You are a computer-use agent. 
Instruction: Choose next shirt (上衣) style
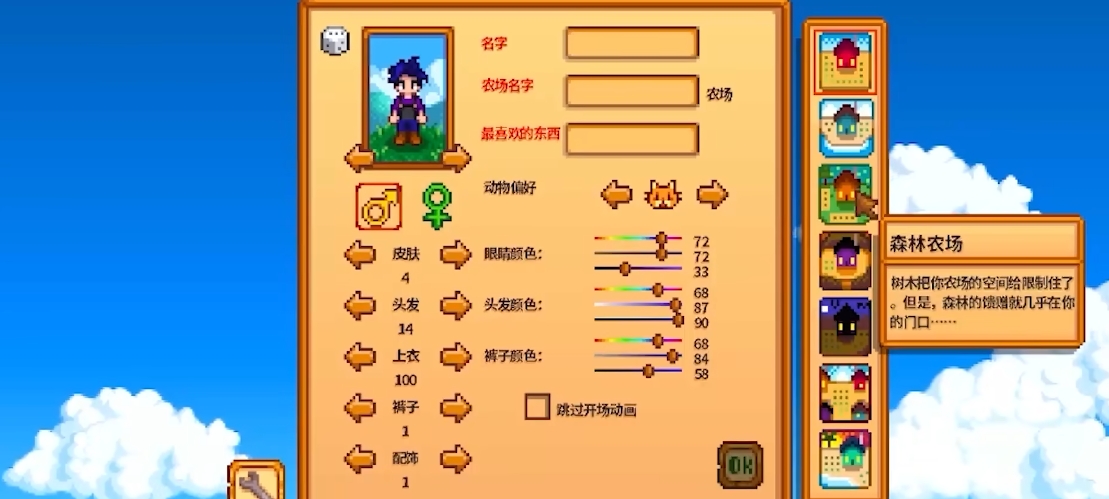(x=456, y=356)
